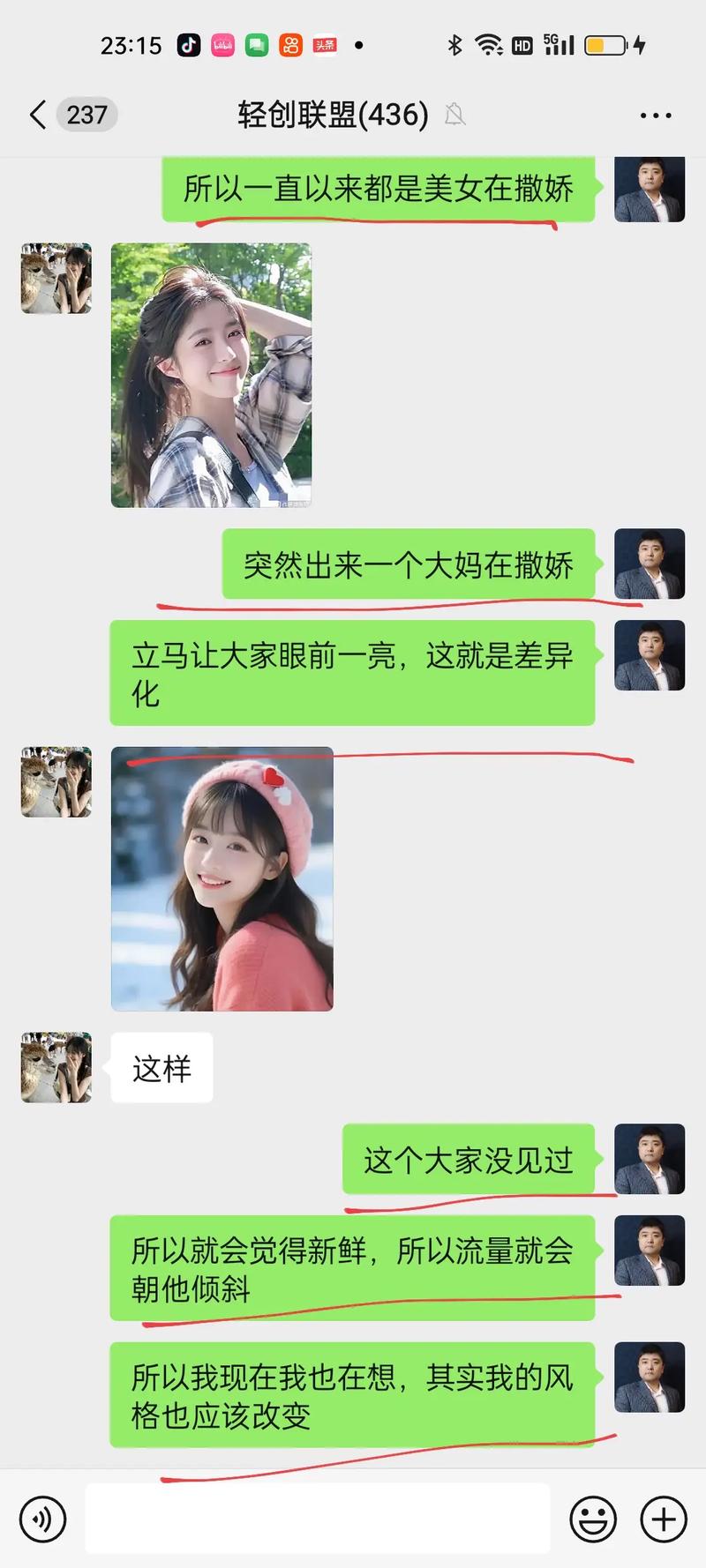Viewport: 706px width, 1568px height.
Task: Go back to the chat list
Action: [38, 115]
